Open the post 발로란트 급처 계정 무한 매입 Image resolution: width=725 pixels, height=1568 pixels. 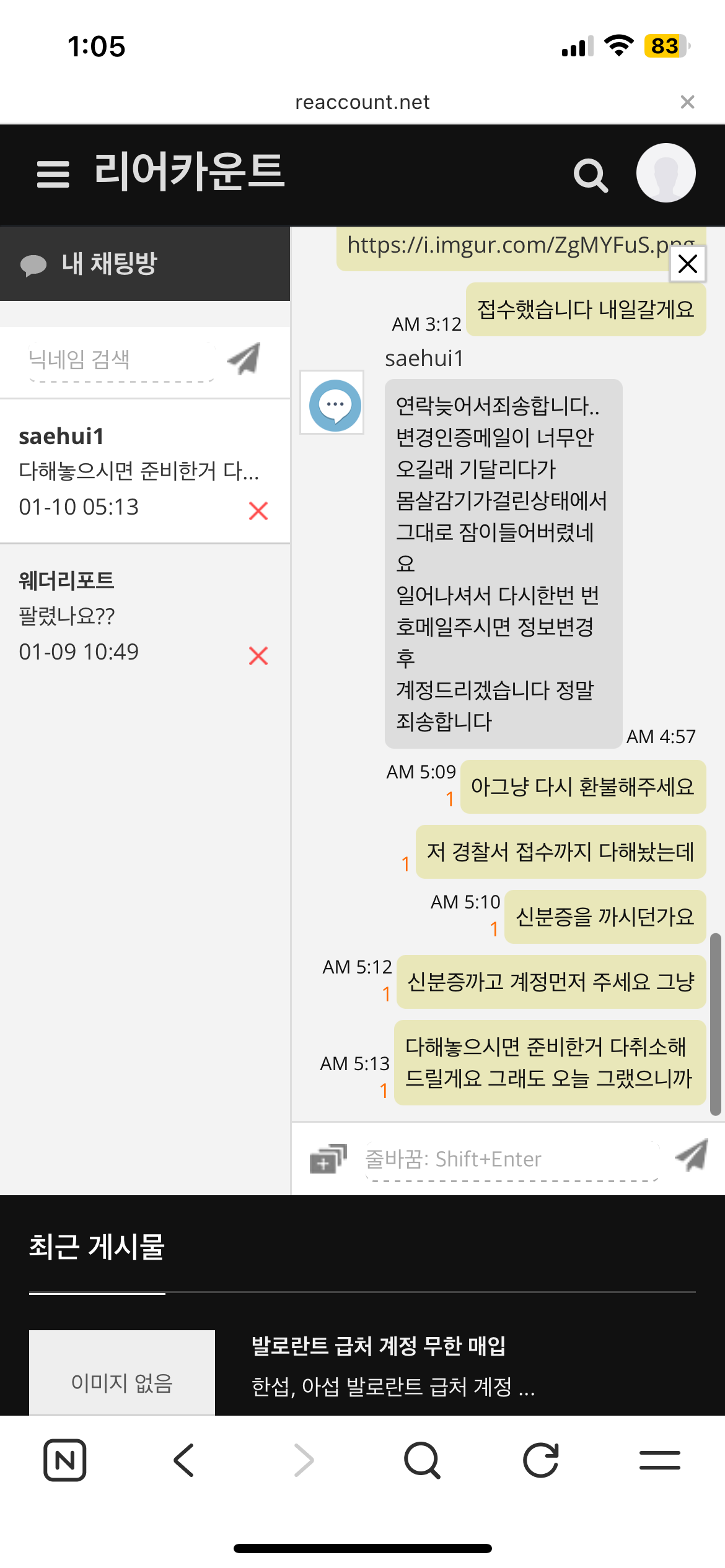(x=378, y=1346)
